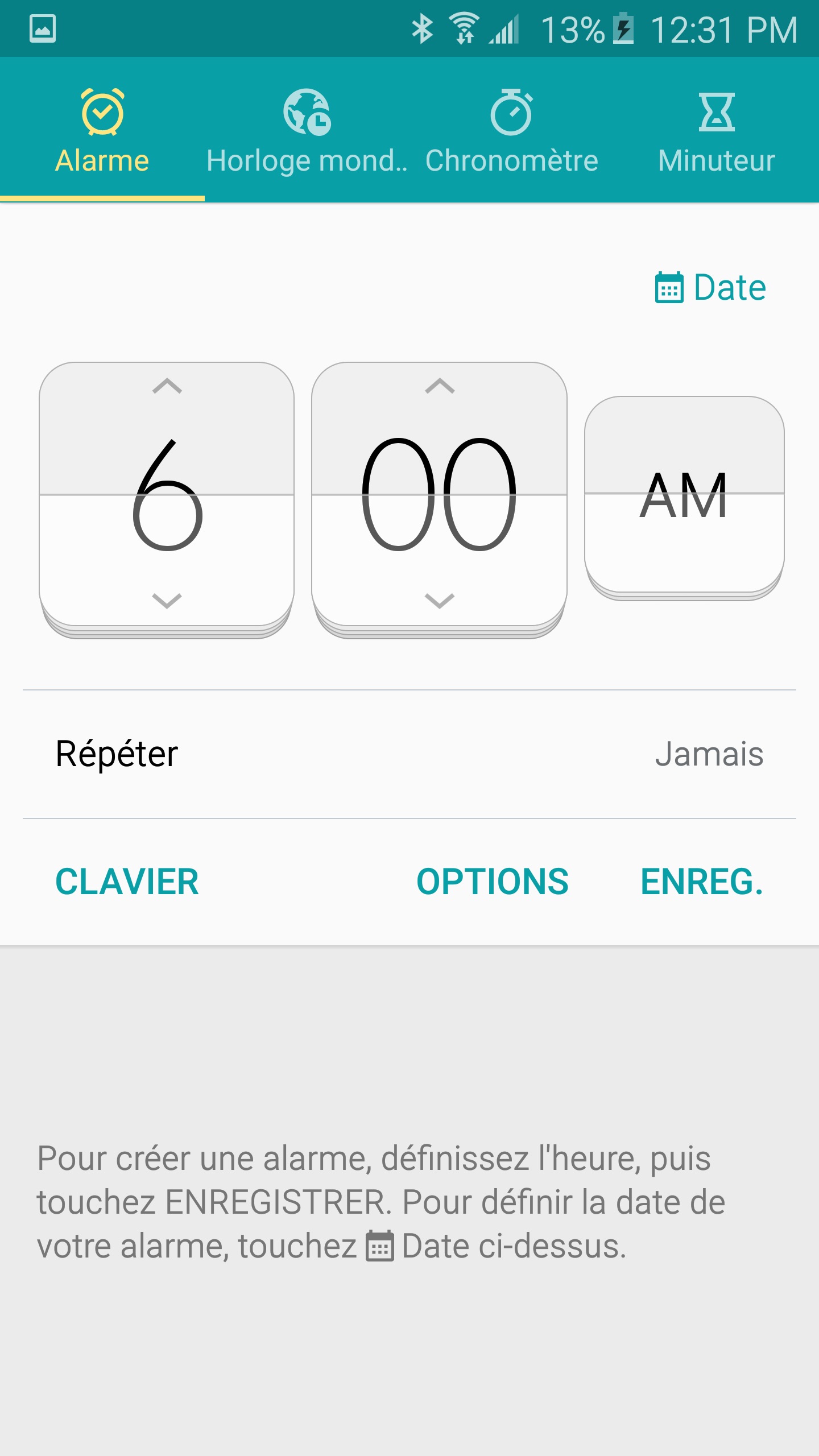Switch to the Horloge mondiale tab
This screenshot has width=819, height=1456.
(307, 131)
